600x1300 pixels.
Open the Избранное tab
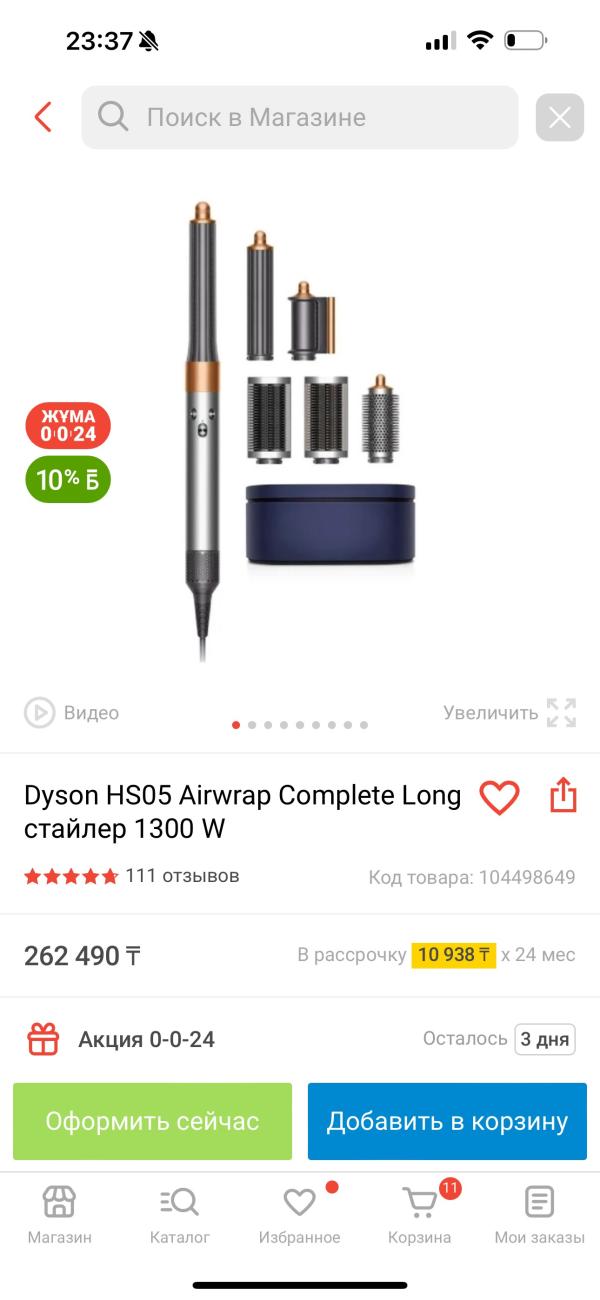(x=299, y=1214)
